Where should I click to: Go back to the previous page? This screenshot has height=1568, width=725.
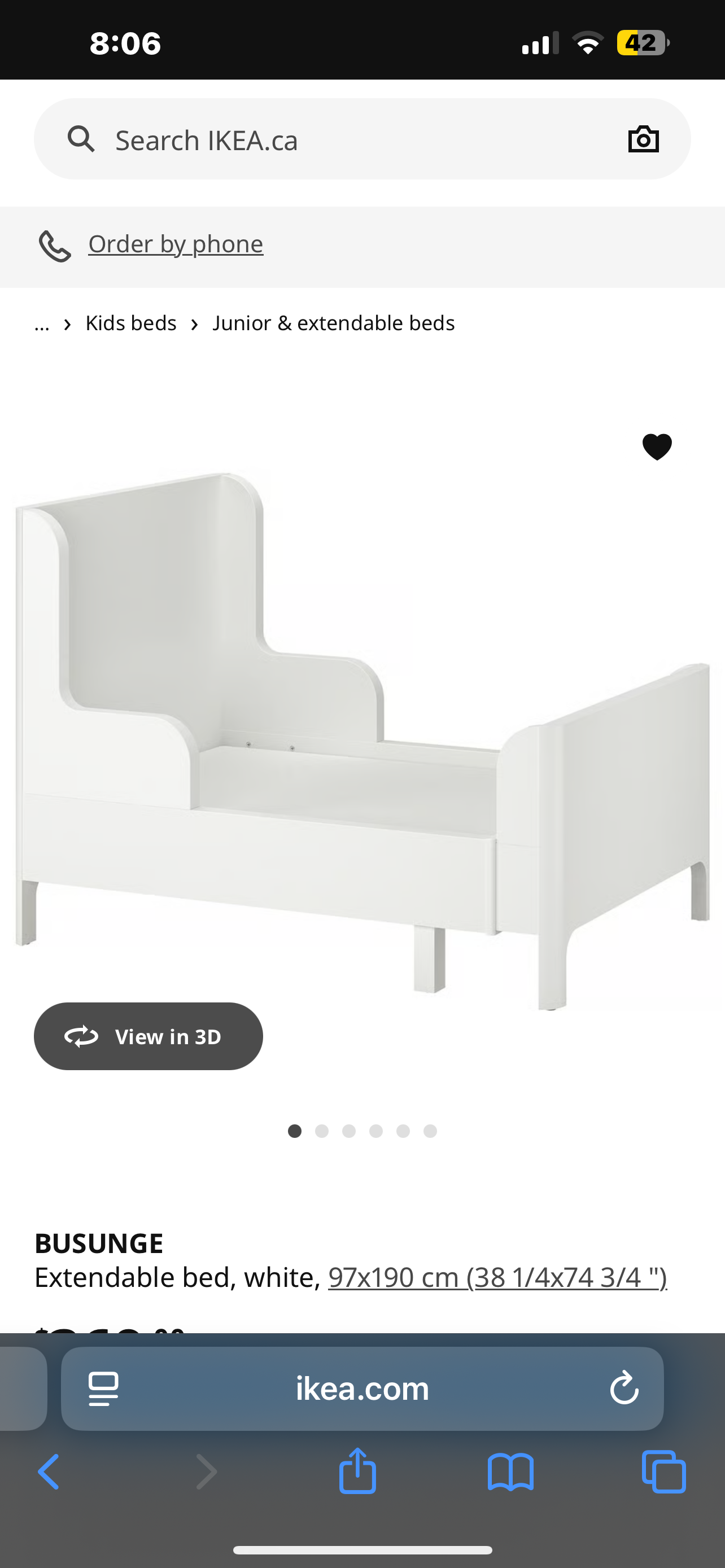pos(49,1472)
